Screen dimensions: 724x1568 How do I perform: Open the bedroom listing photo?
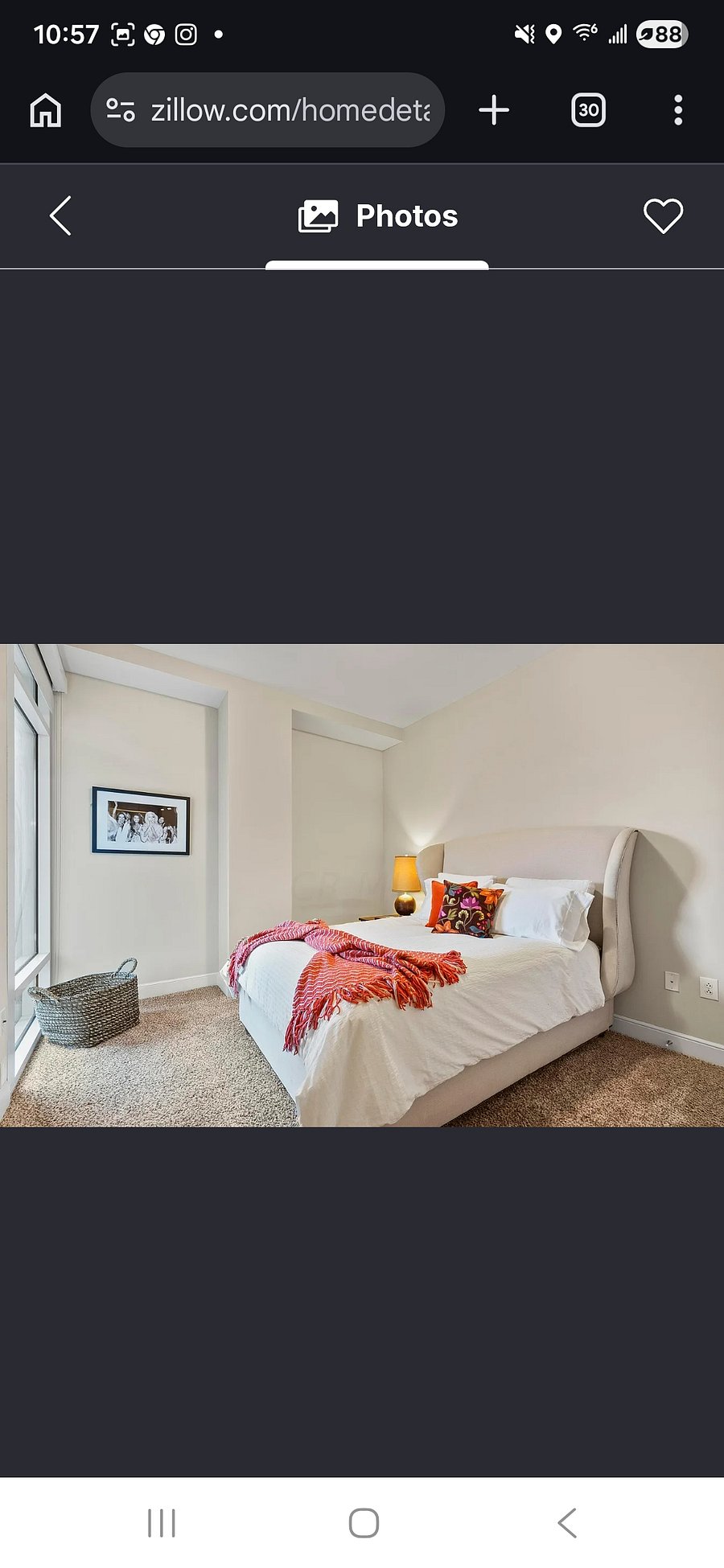(362, 885)
